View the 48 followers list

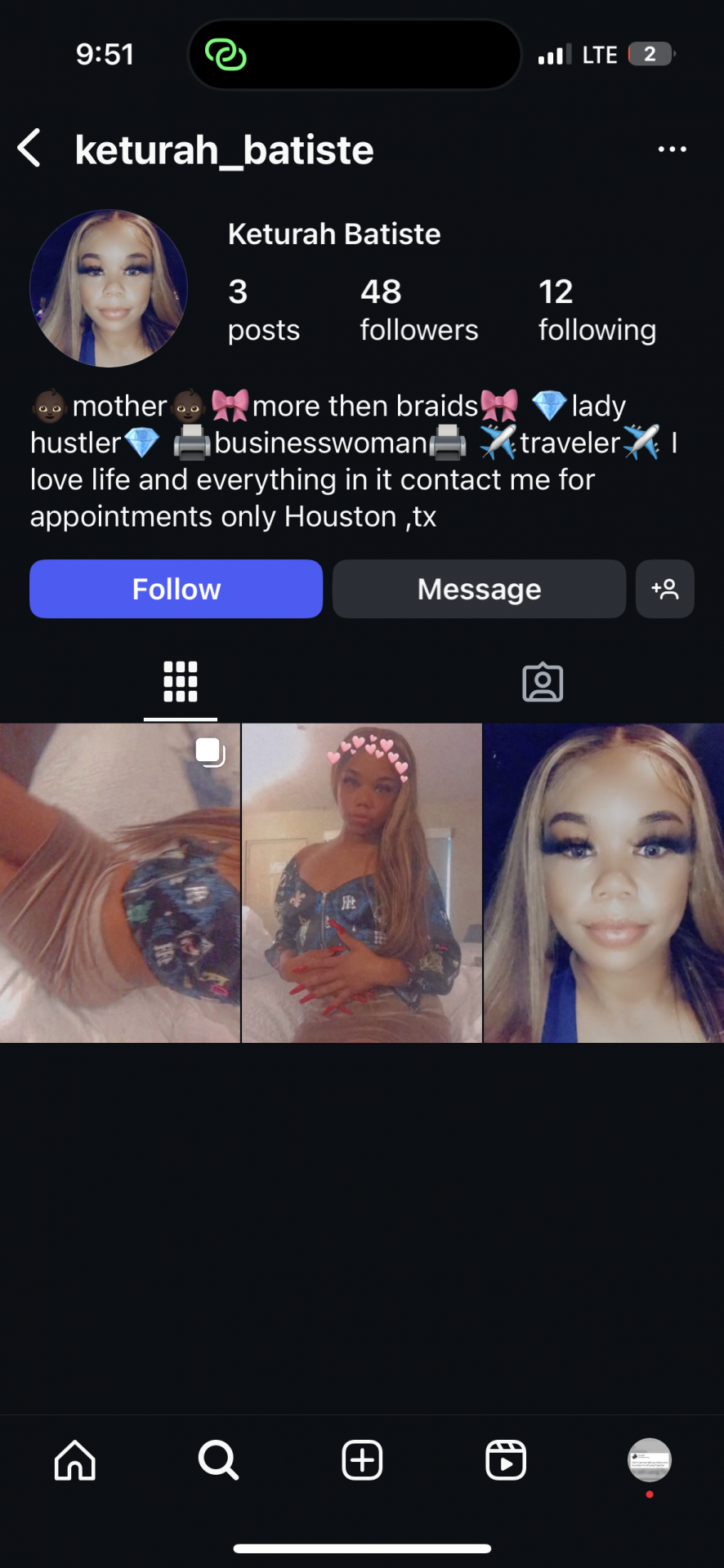click(x=418, y=310)
